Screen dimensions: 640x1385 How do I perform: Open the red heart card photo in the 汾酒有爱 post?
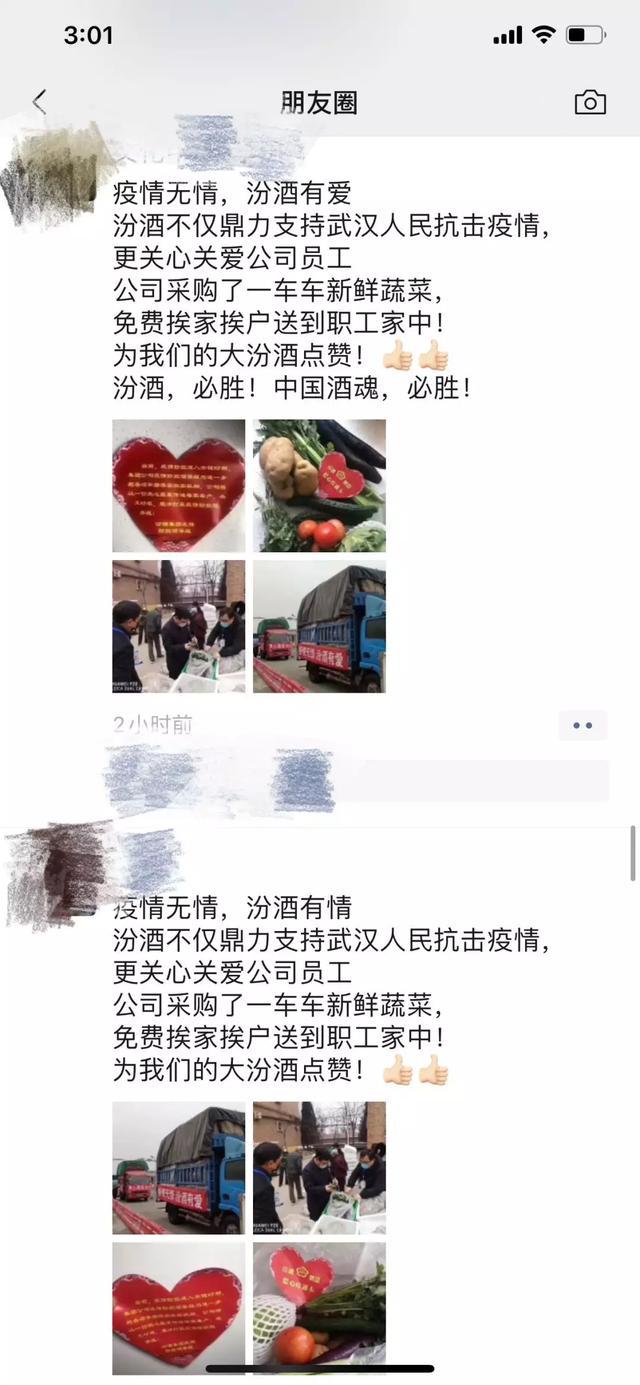point(178,486)
